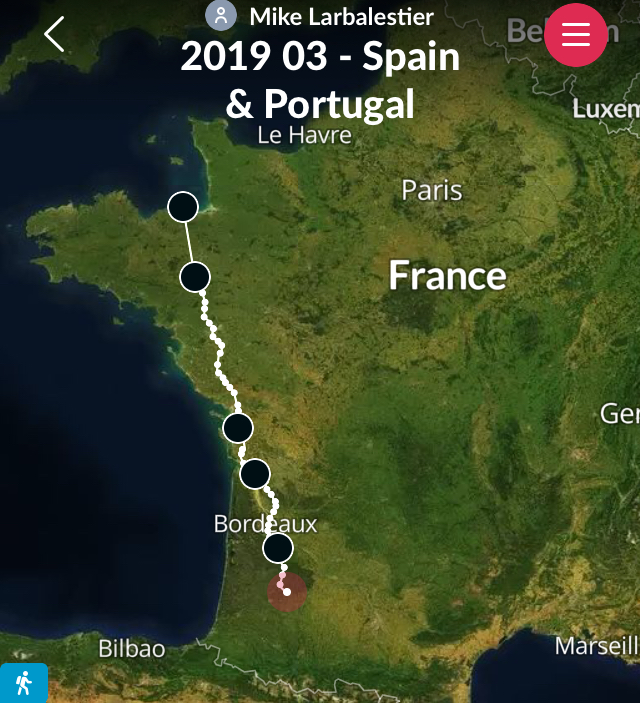Open Mike Larbalestier's profile
The height and width of the screenshot is (703, 640).
point(320,16)
